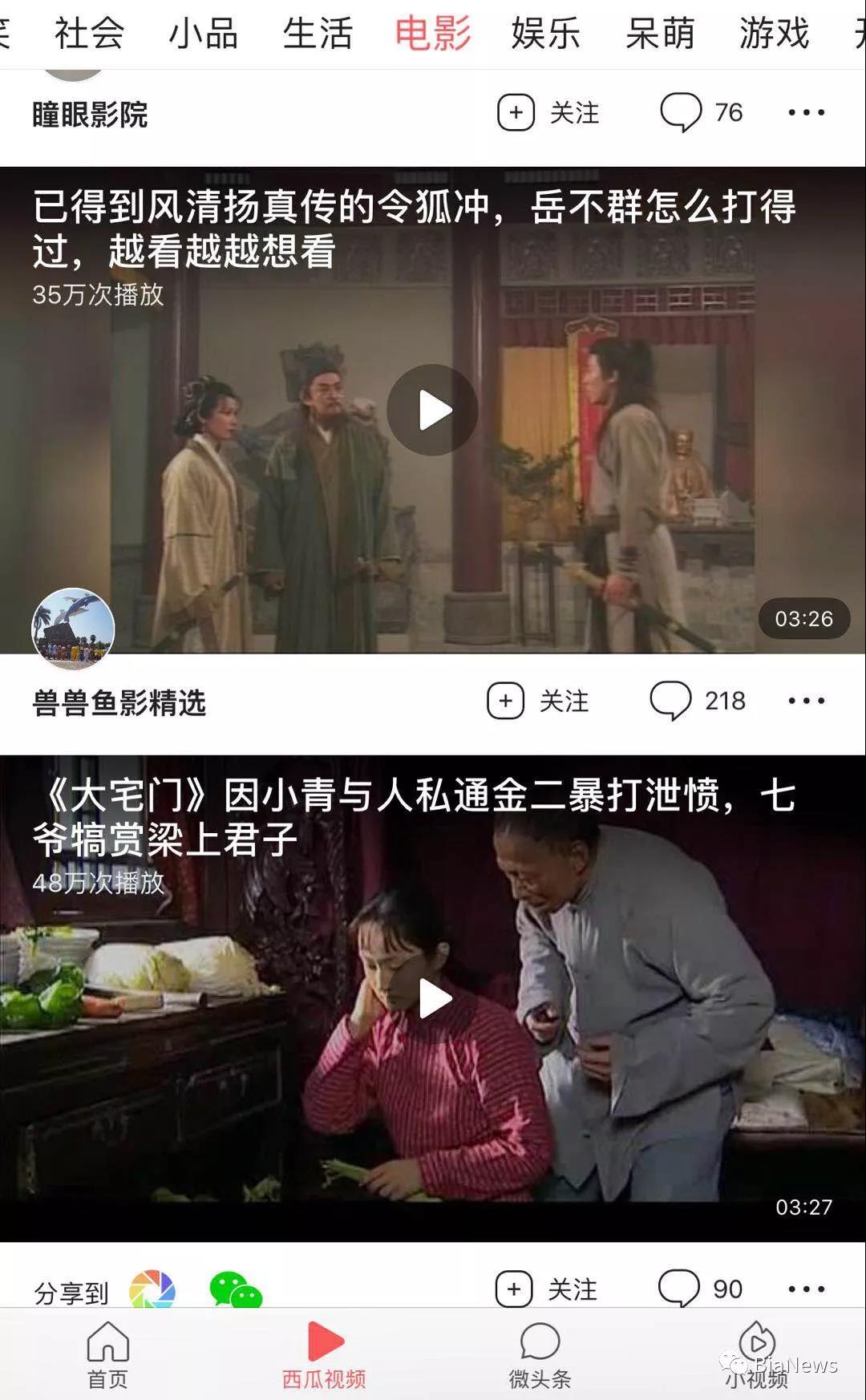Select the 娱乐 category tab
The image size is (866, 1400).
(x=546, y=34)
